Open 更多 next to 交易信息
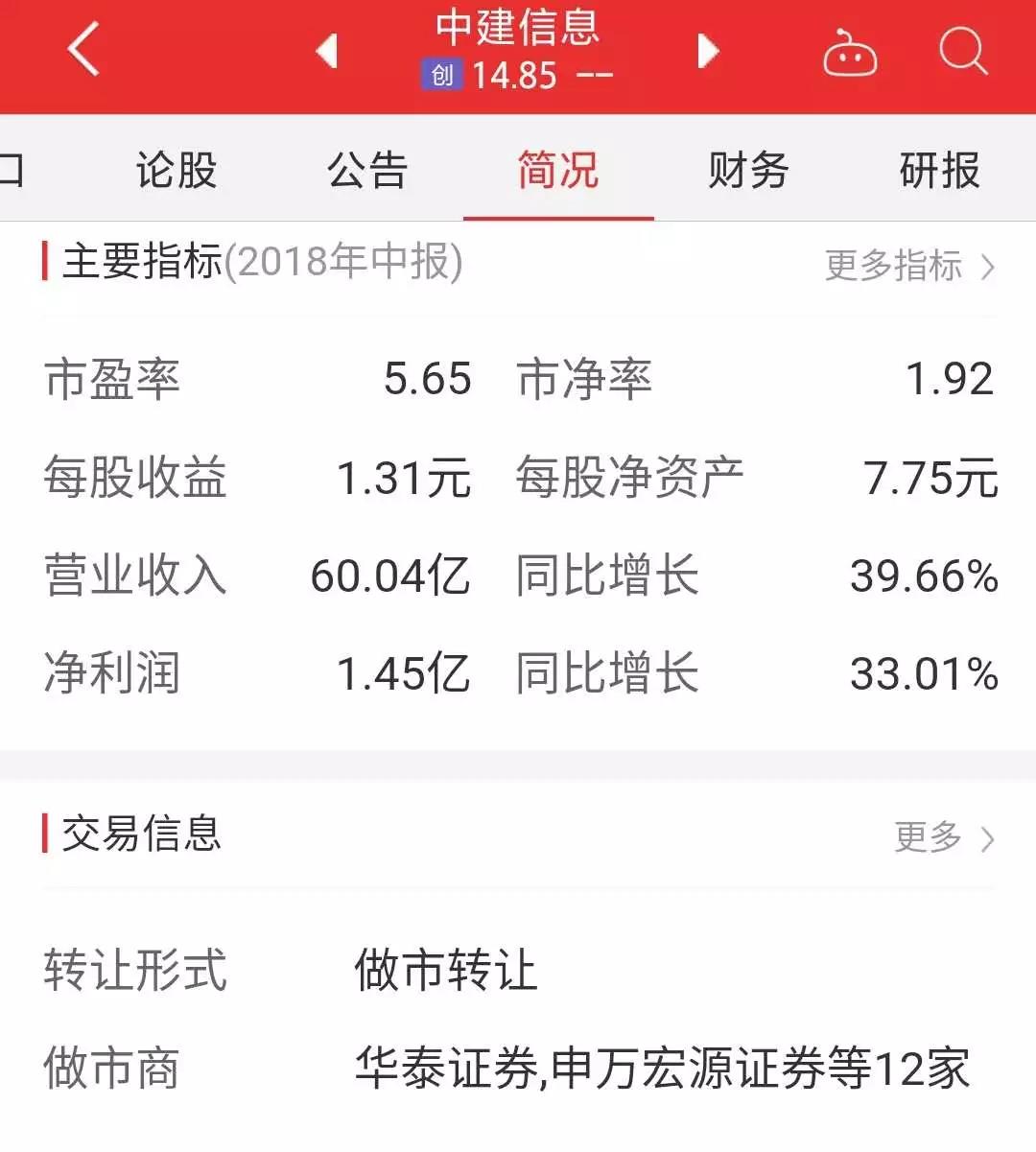 pyautogui.click(x=943, y=837)
